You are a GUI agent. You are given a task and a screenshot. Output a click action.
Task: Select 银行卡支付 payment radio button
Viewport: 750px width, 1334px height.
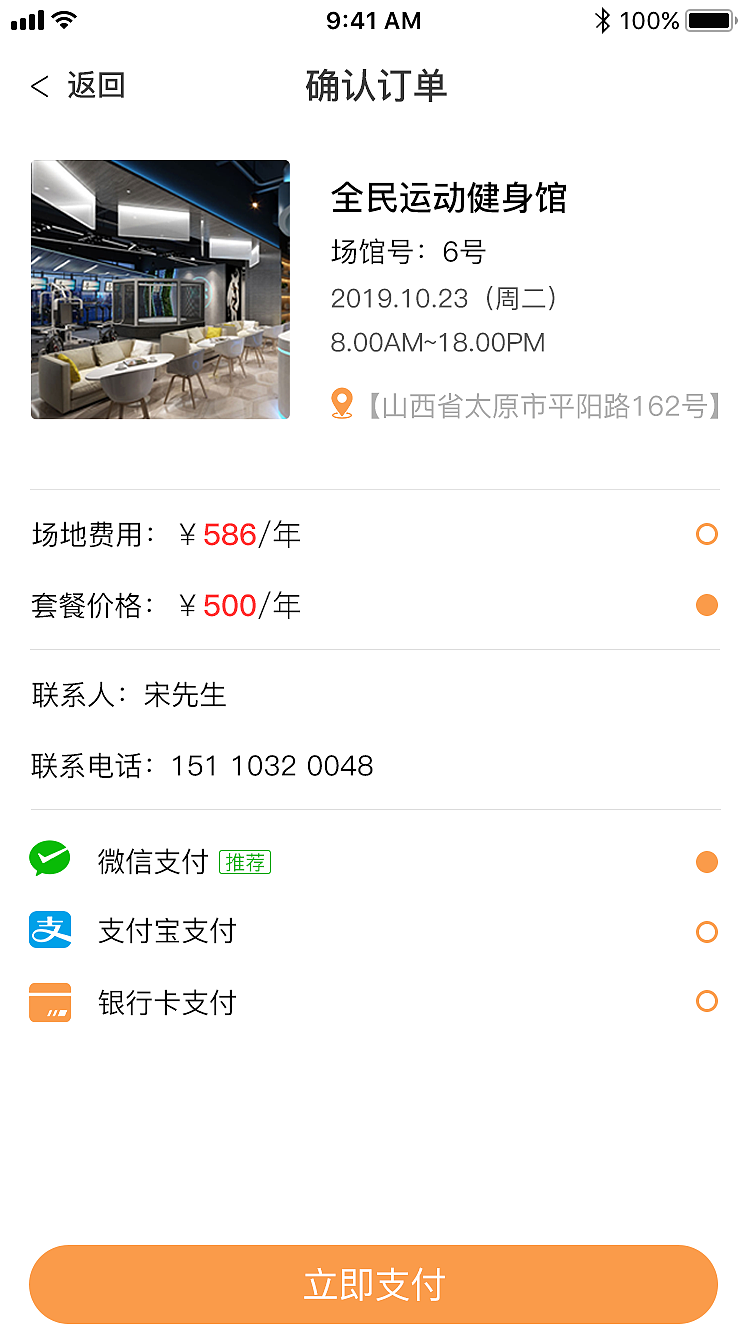pos(707,1001)
